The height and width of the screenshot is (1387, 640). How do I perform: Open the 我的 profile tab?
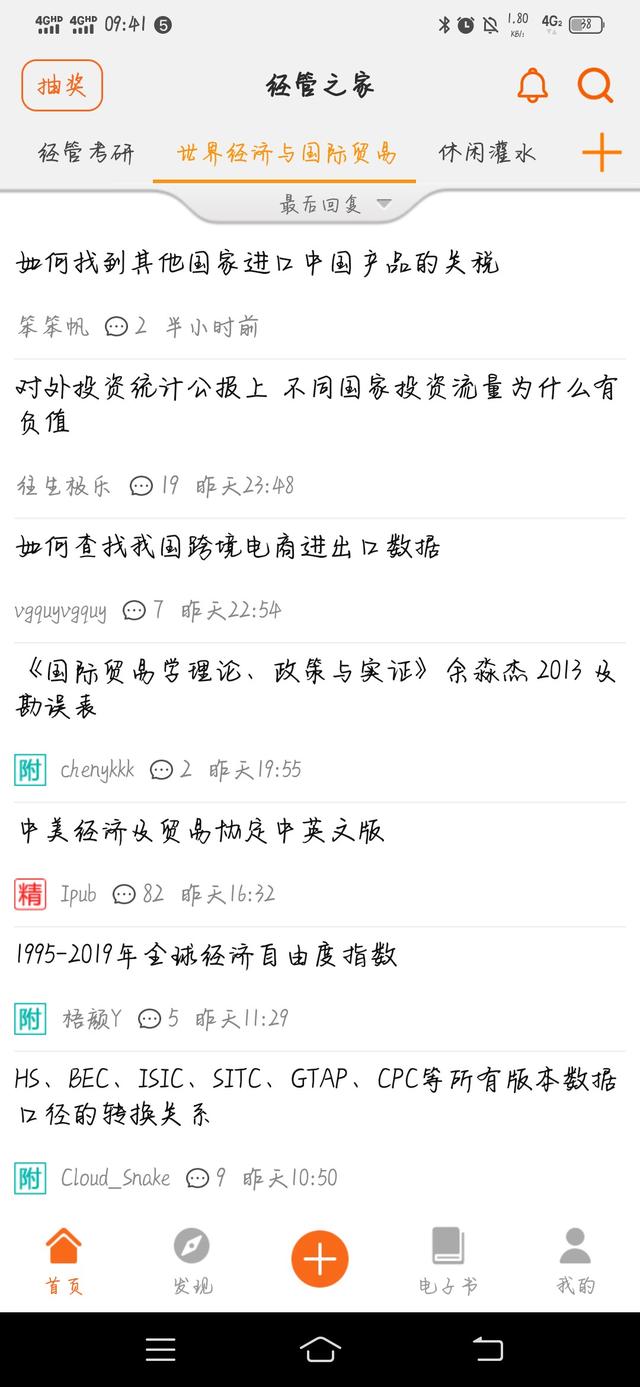576,1260
